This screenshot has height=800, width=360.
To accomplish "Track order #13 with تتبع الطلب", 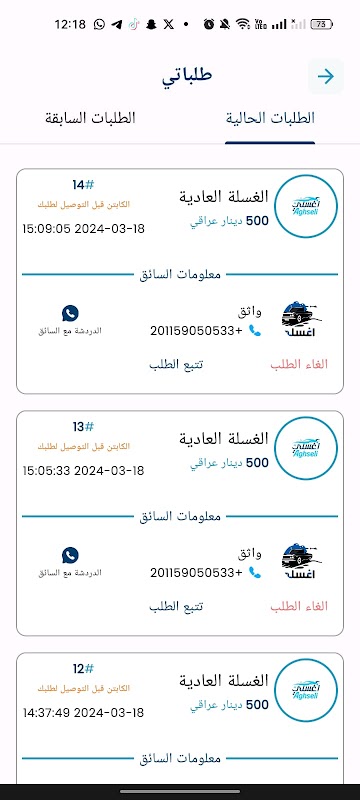I will tap(176, 606).
